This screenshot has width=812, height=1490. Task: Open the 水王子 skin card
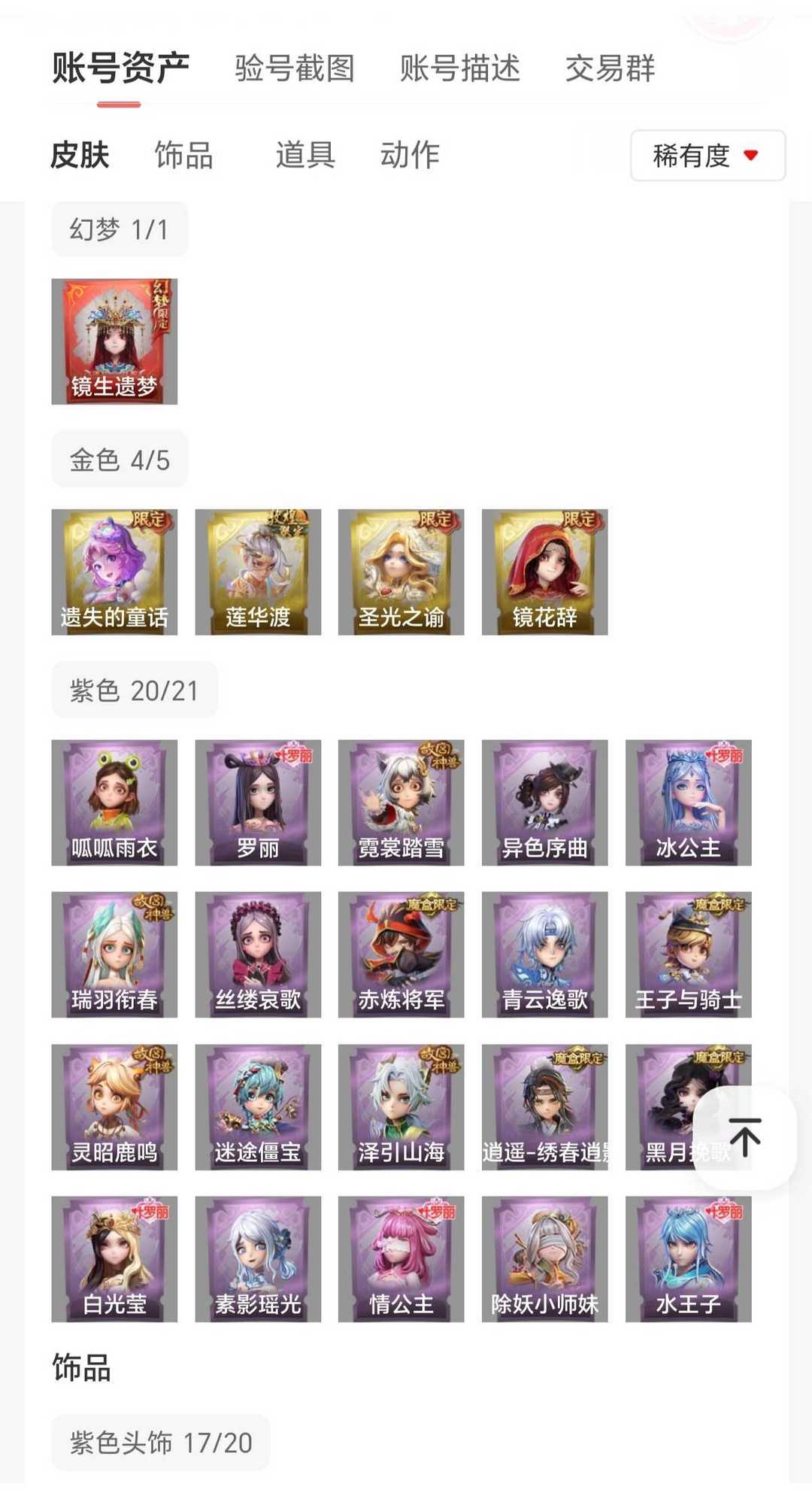pos(688,1258)
